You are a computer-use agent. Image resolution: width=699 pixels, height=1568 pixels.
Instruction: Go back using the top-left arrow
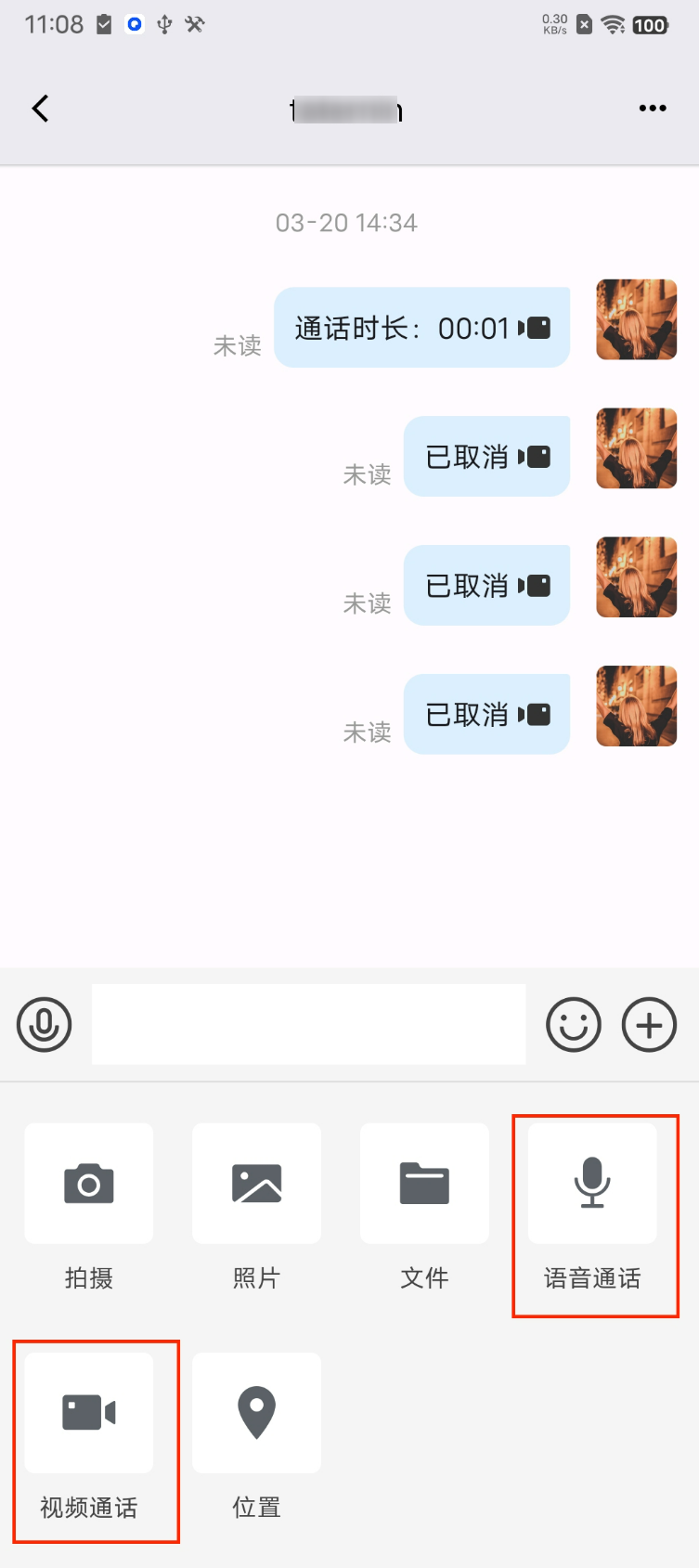click(40, 109)
